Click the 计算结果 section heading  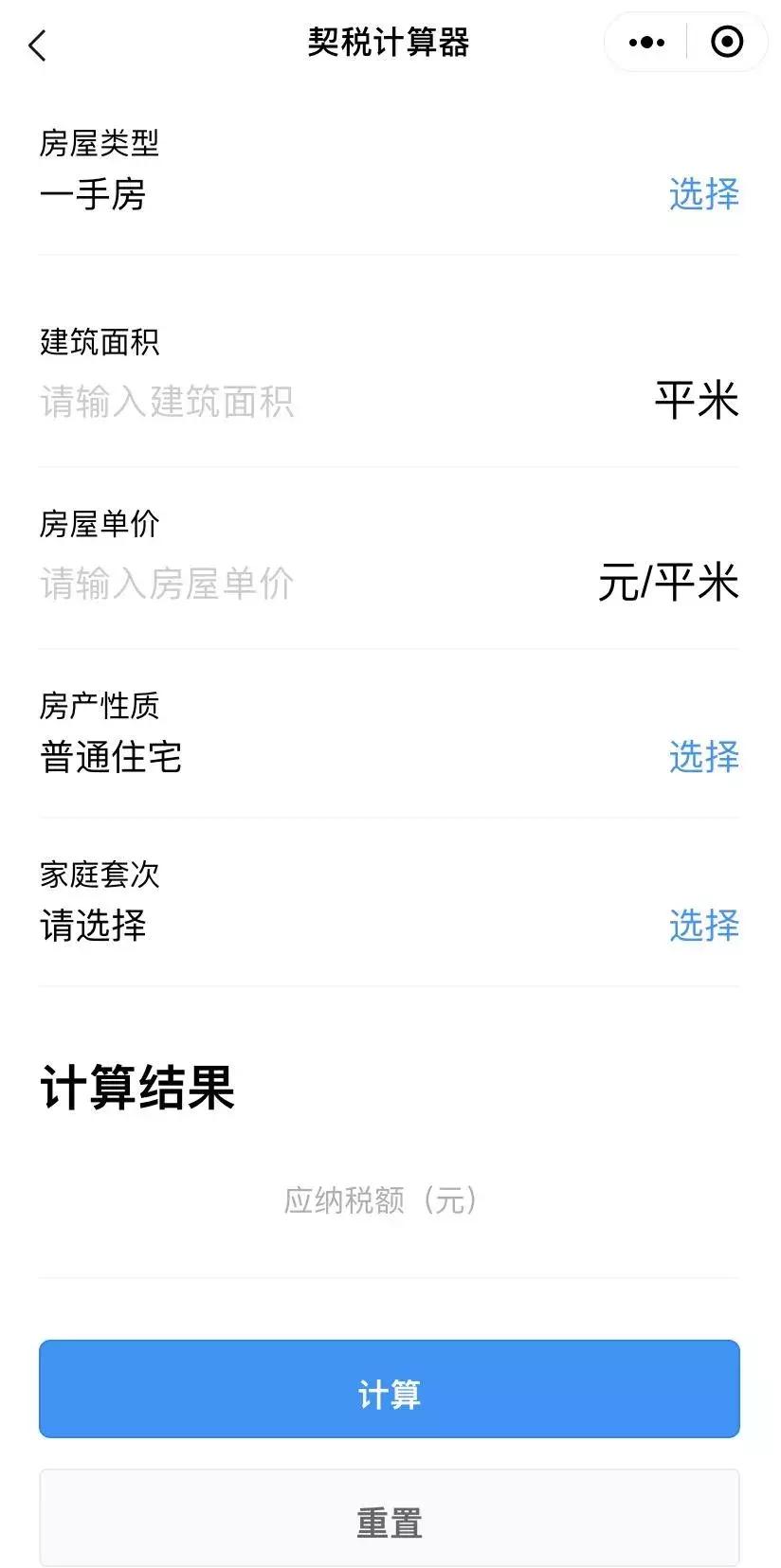(x=136, y=1088)
